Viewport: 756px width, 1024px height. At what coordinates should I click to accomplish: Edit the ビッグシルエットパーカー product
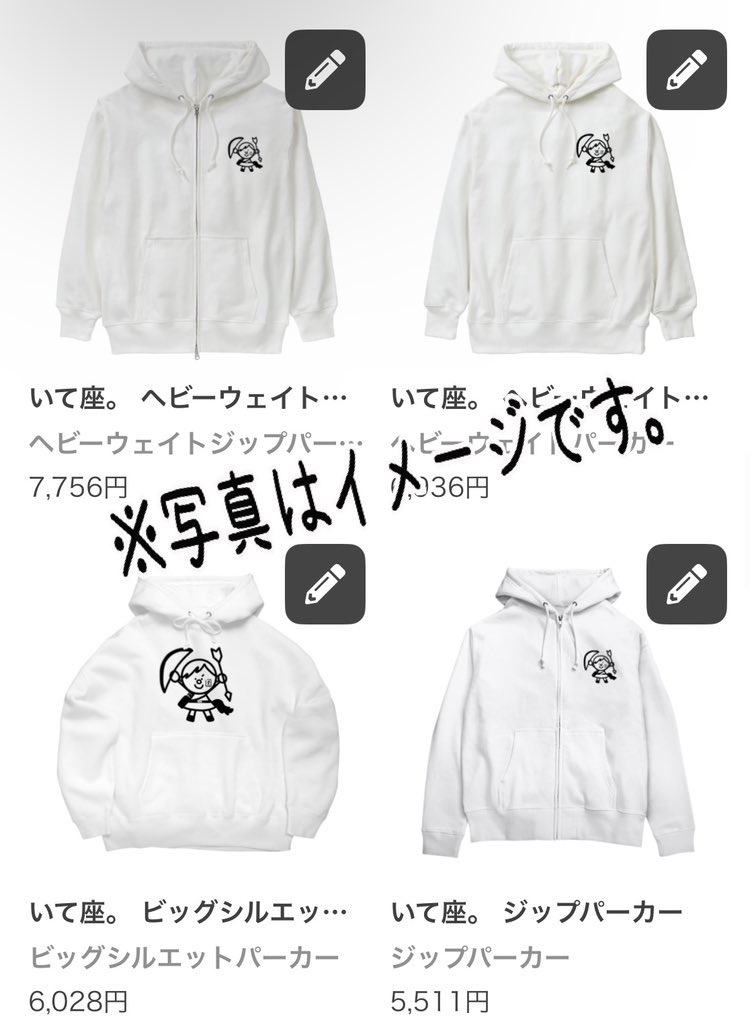click(x=325, y=585)
